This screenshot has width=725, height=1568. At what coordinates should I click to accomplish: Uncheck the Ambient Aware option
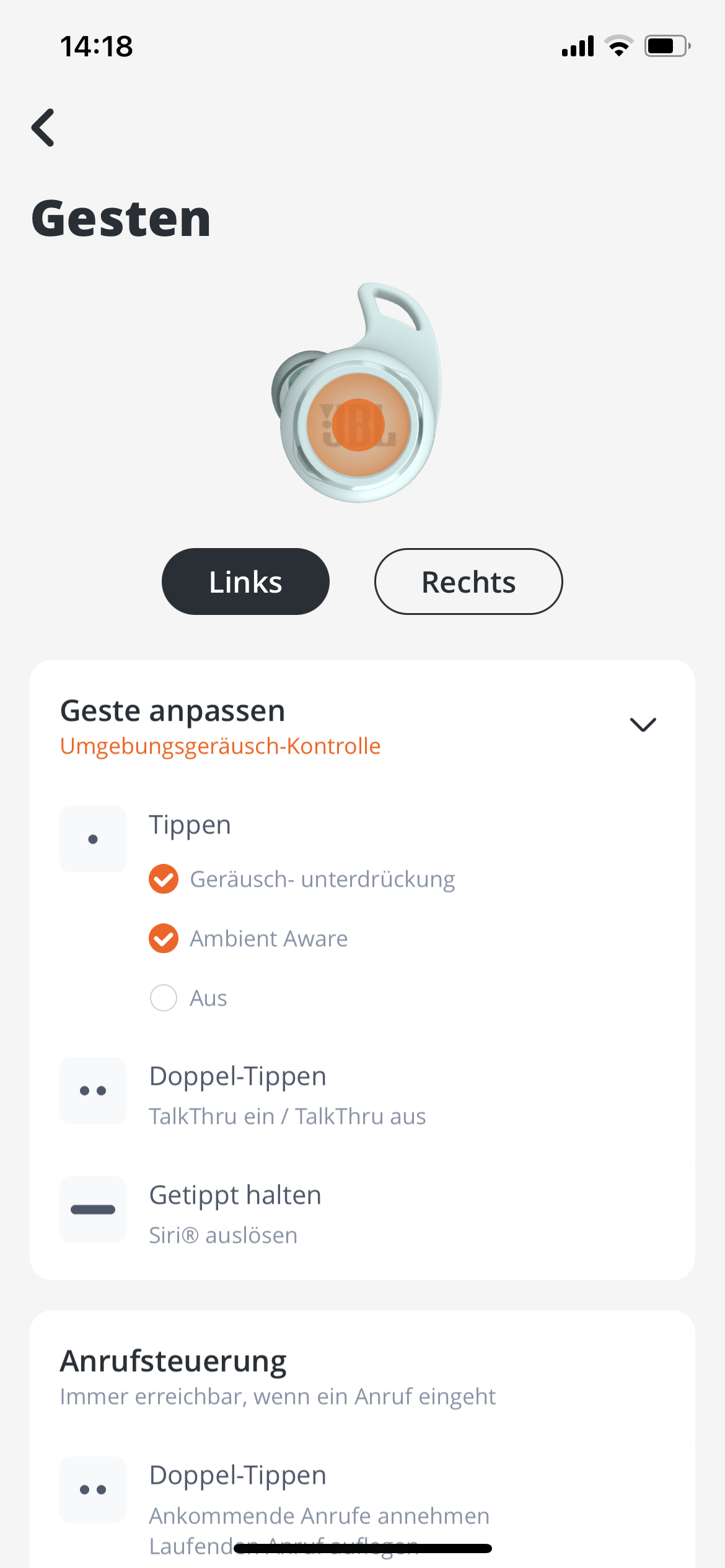tap(164, 939)
